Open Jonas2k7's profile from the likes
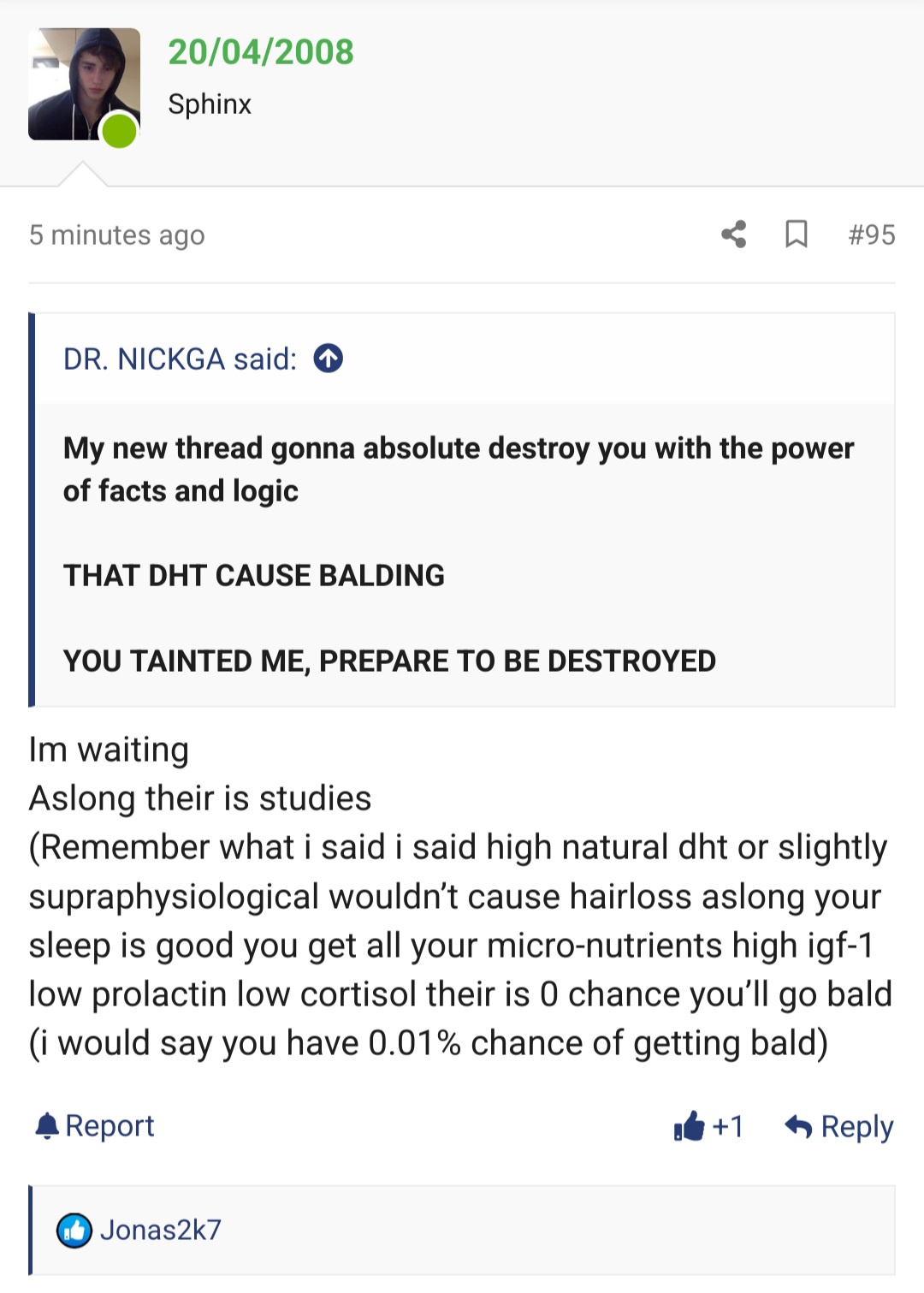The image size is (924, 1293). click(x=160, y=1230)
